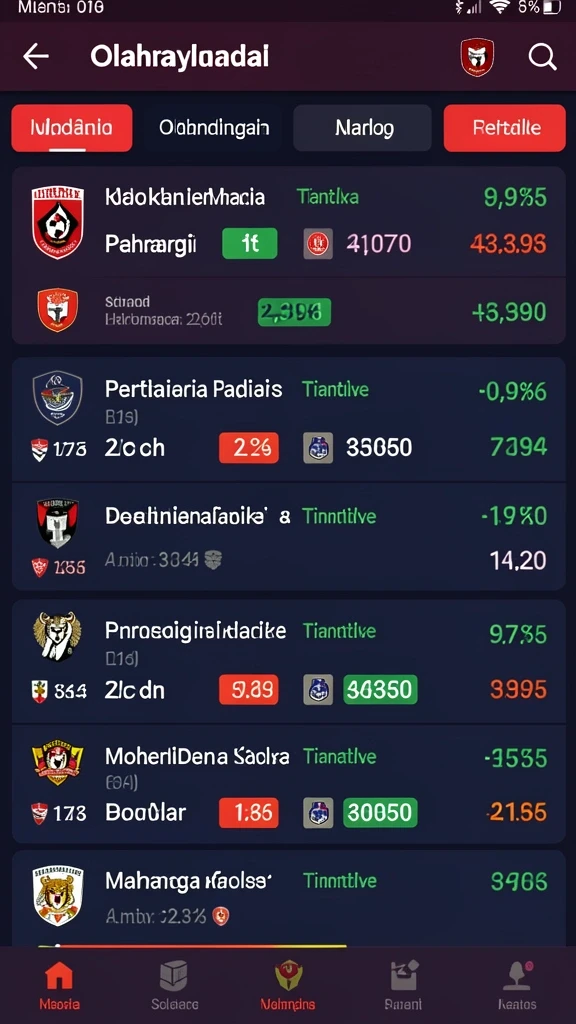Go to the Solaiace bottom tab
Viewport: 576px width, 1024px height.
(174, 985)
